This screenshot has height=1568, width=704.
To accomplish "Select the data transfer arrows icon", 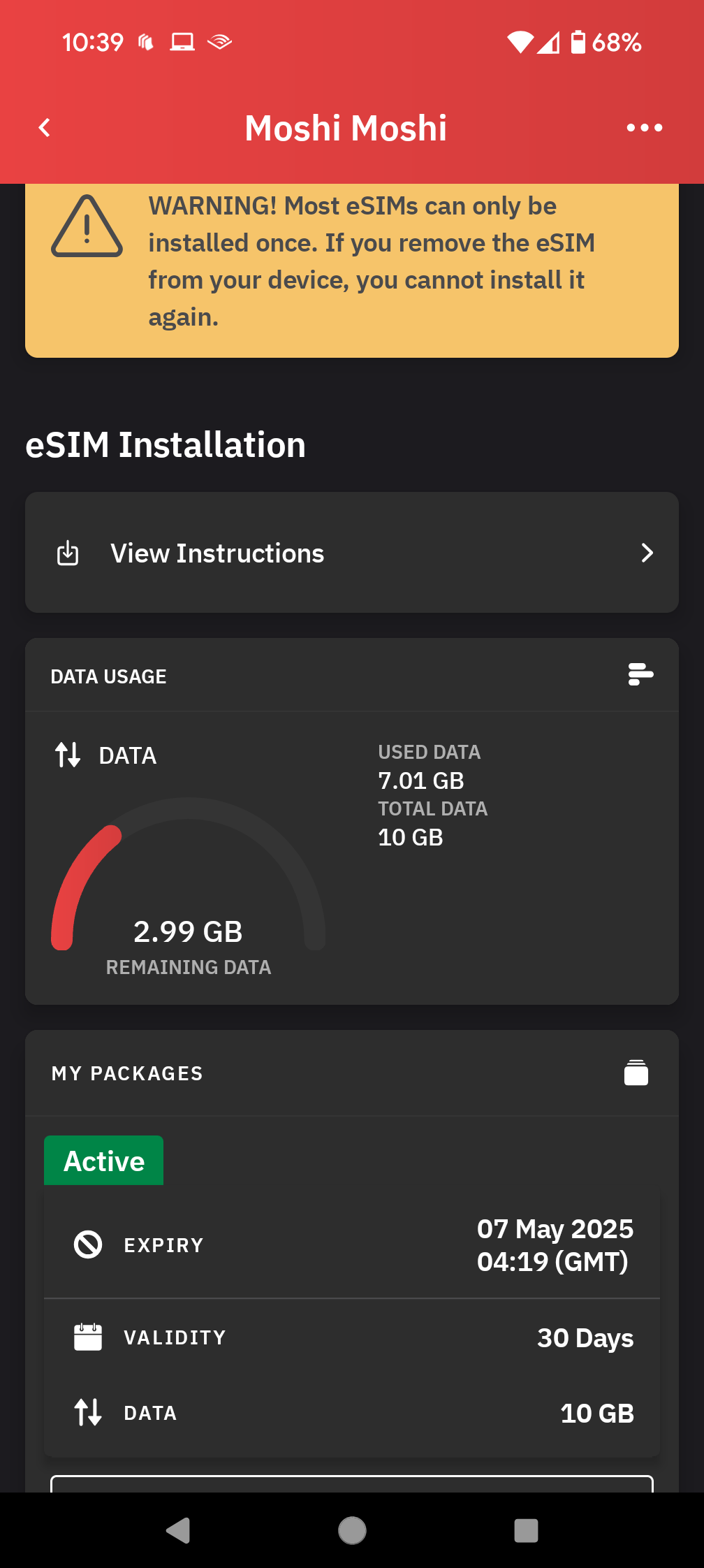I will (68, 755).
